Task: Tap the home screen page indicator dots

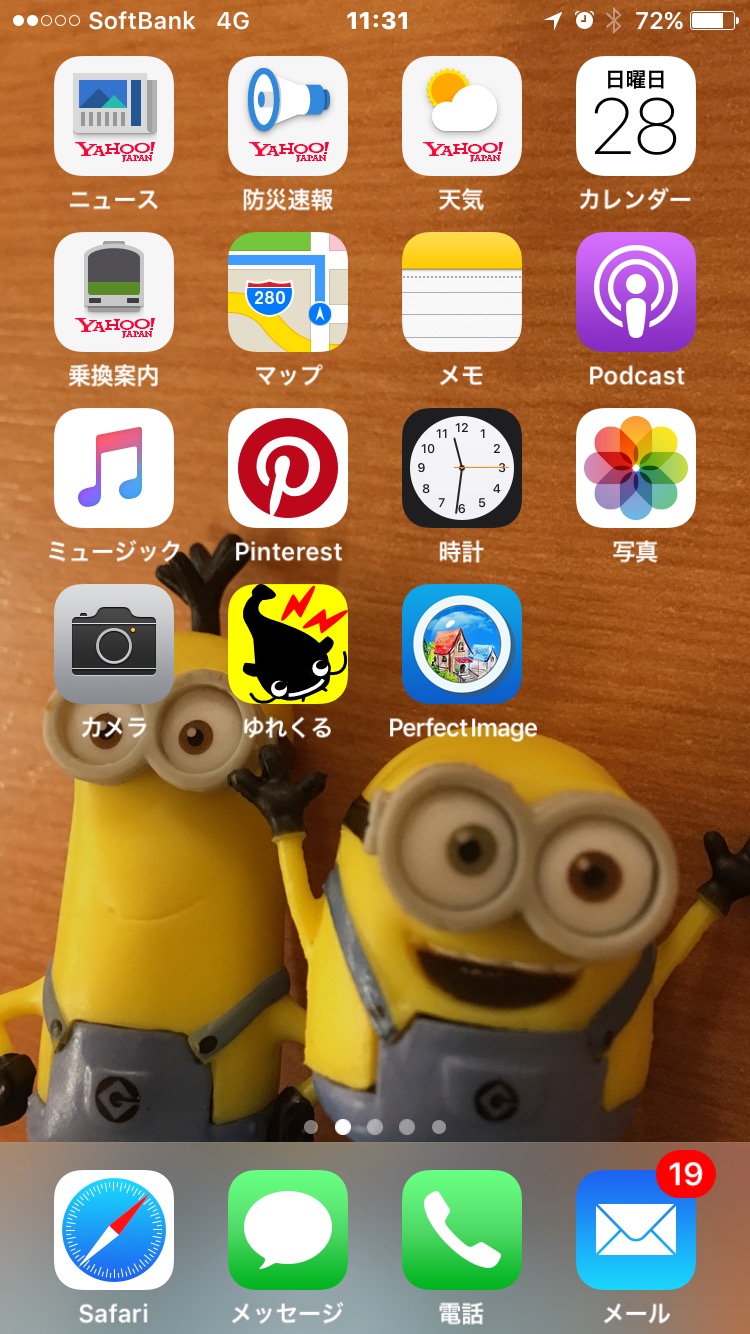Action: tap(375, 1127)
